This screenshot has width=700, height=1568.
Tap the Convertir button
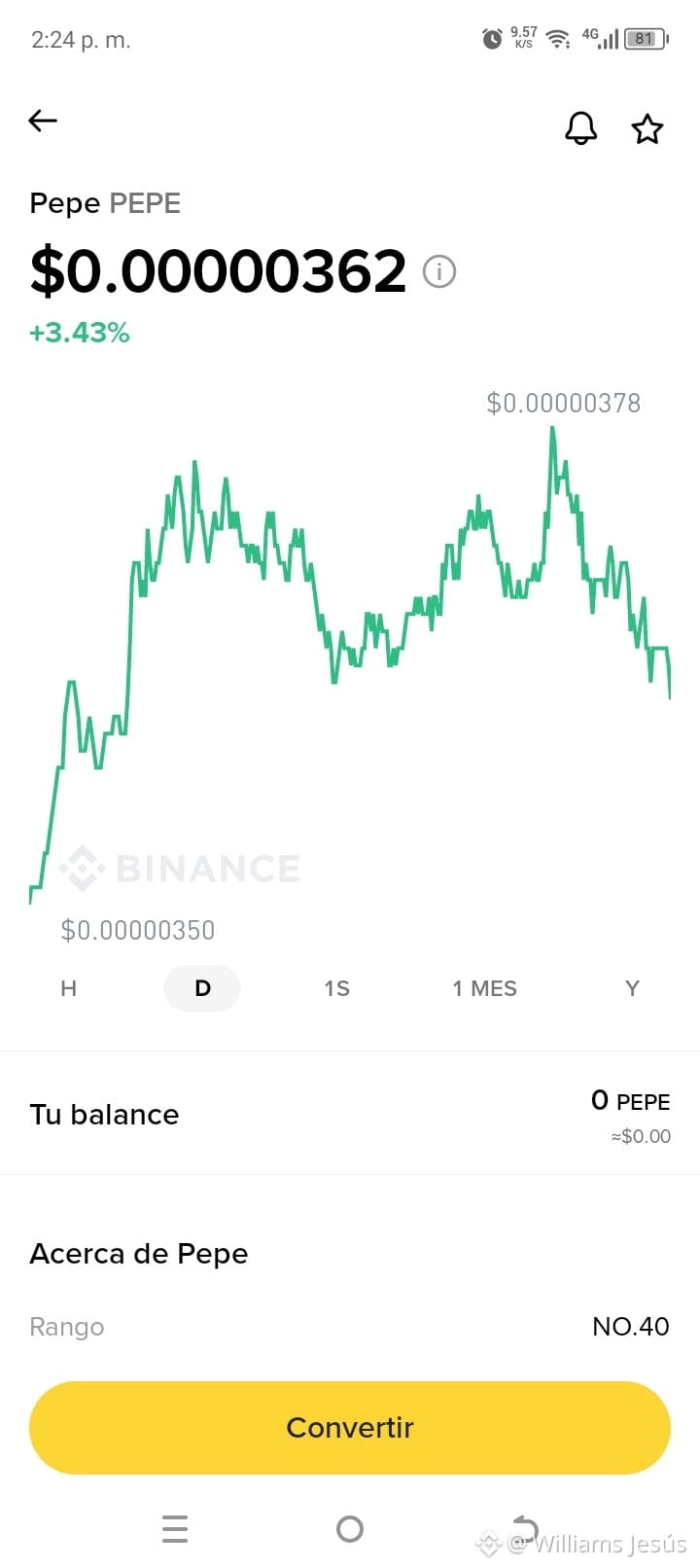pos(350,1427)
